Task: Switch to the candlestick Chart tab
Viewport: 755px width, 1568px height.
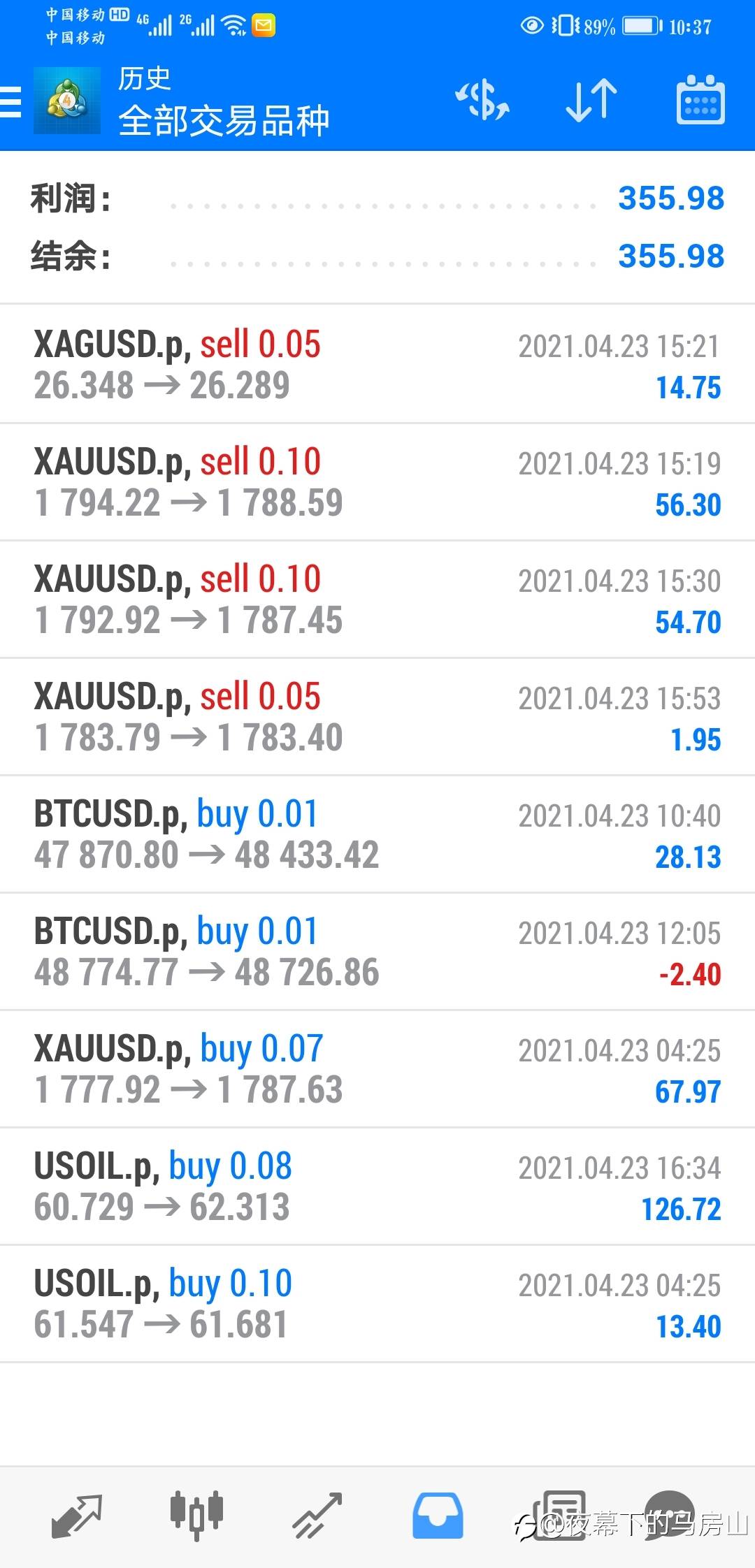Action: coord(196,1515)
